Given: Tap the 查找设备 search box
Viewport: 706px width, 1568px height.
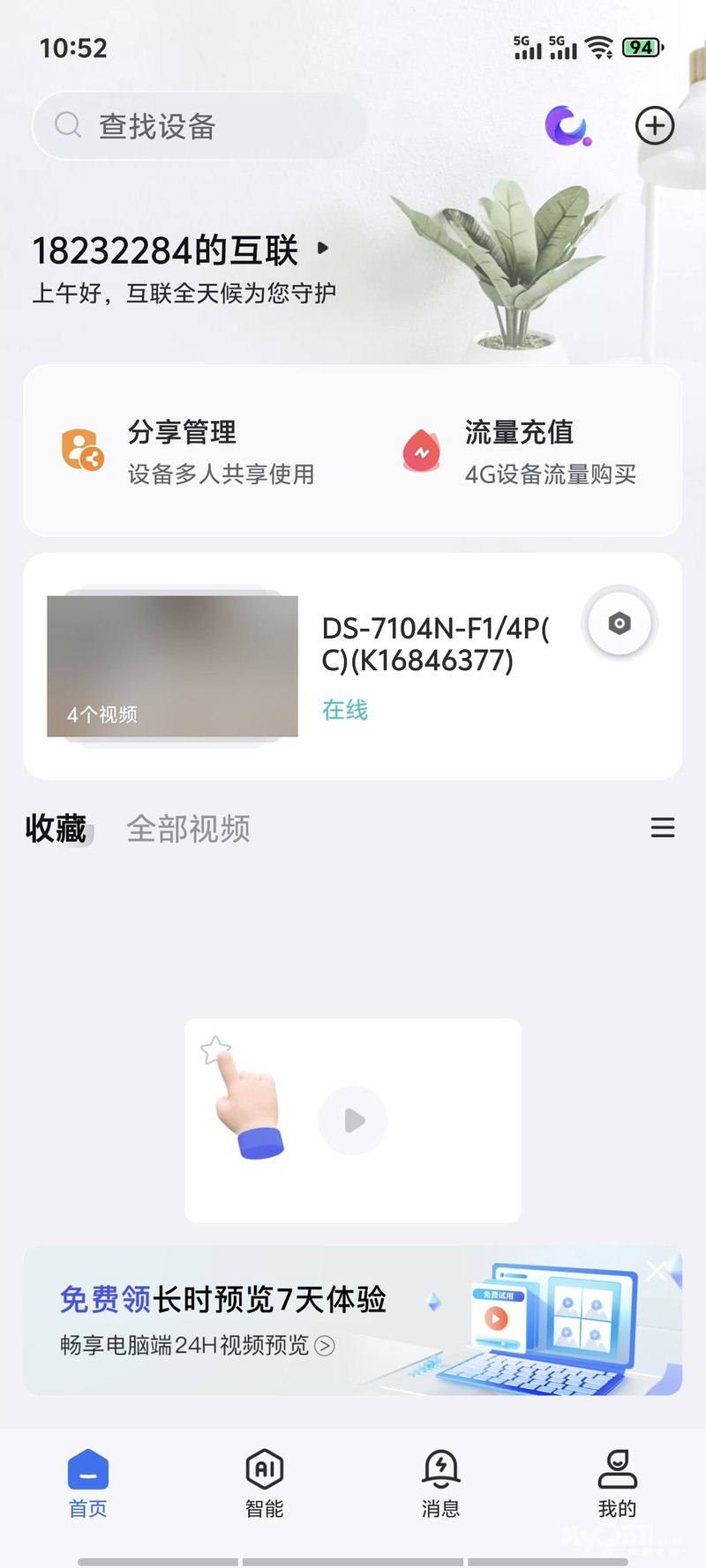Looking at the screenshot, I should pyautogui.click(x=199, y=126).
